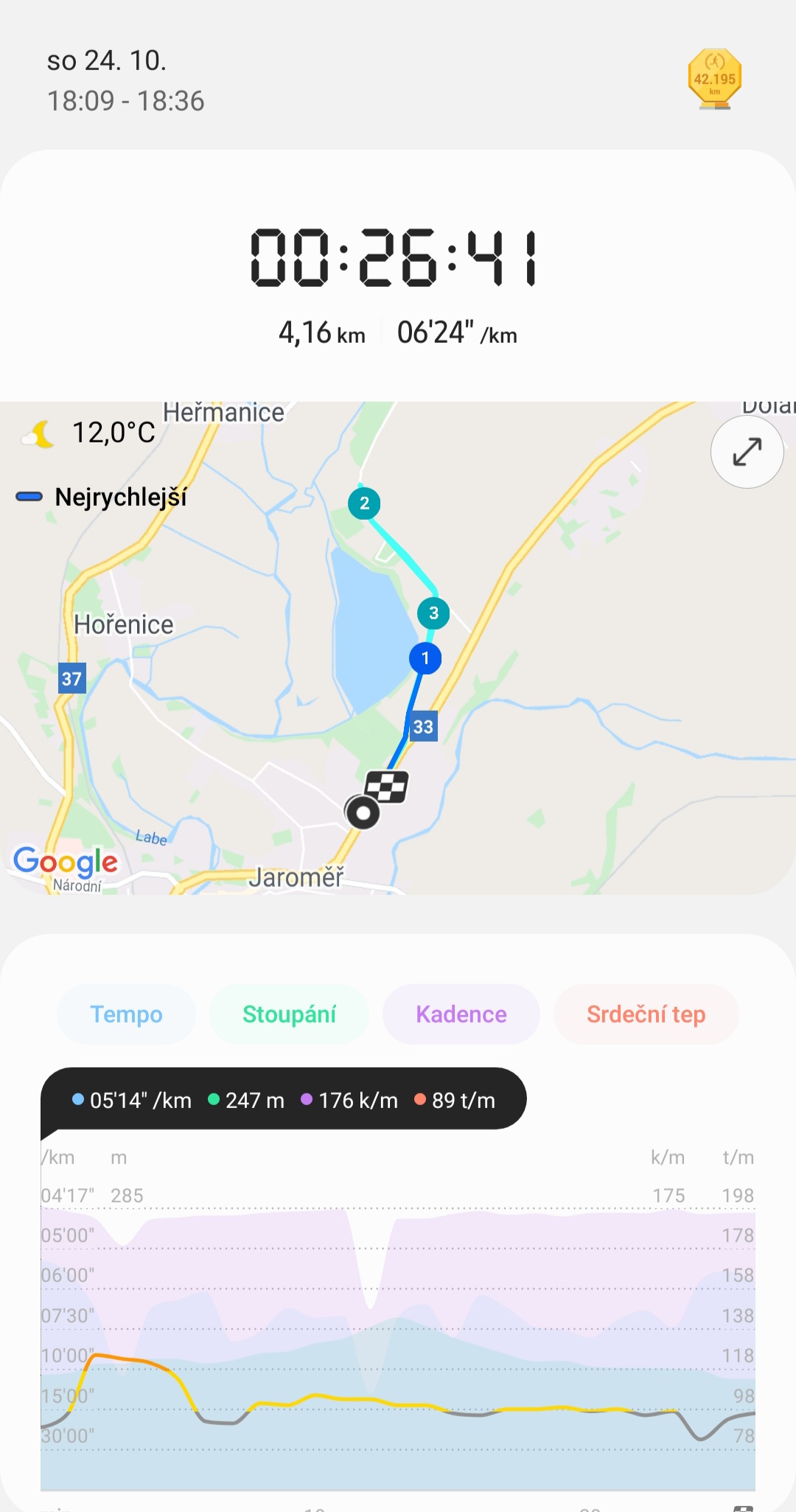This screenshot has width=796, height=1512.
Task: Tap kilometer marker 2 on the map
Action: click(x=364, y=504)
